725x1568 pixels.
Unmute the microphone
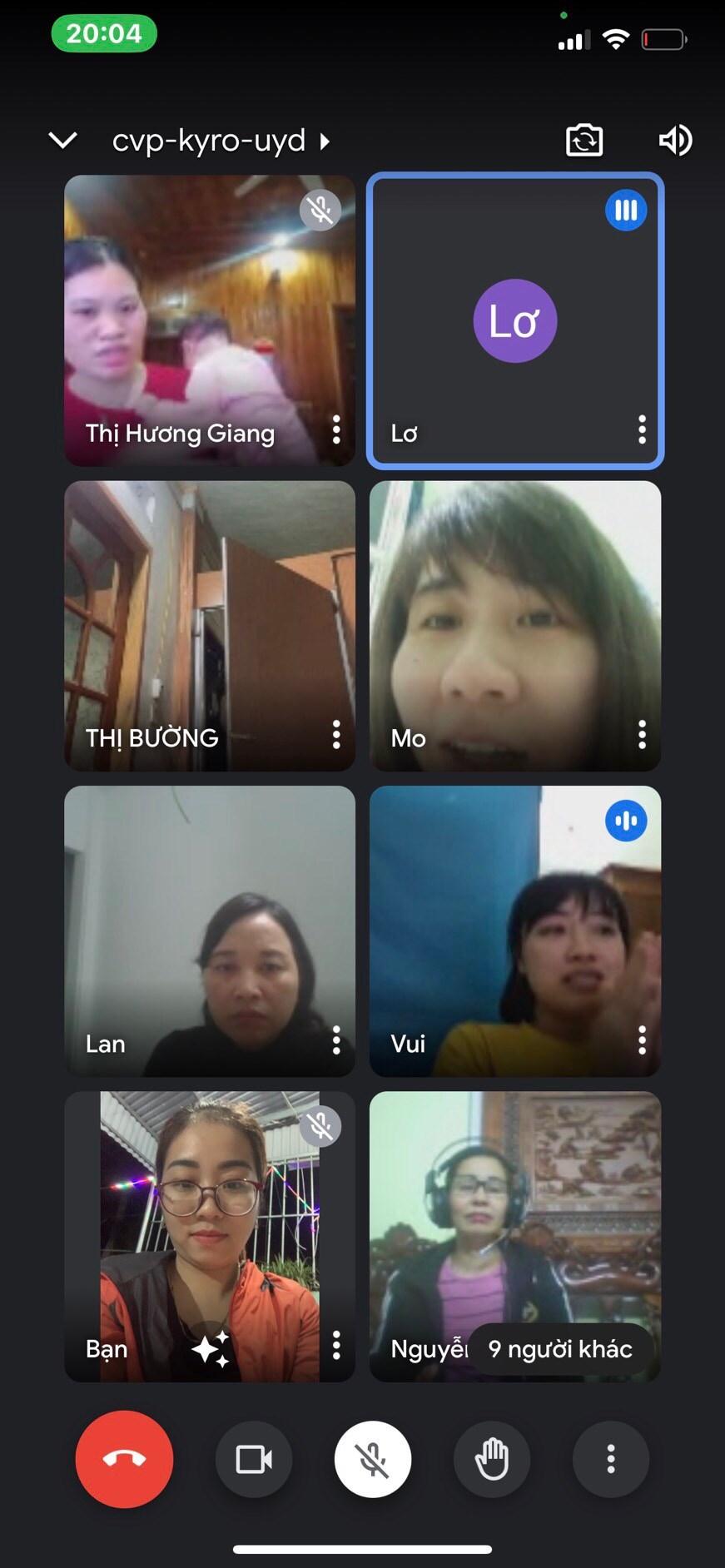[372, 1459]
